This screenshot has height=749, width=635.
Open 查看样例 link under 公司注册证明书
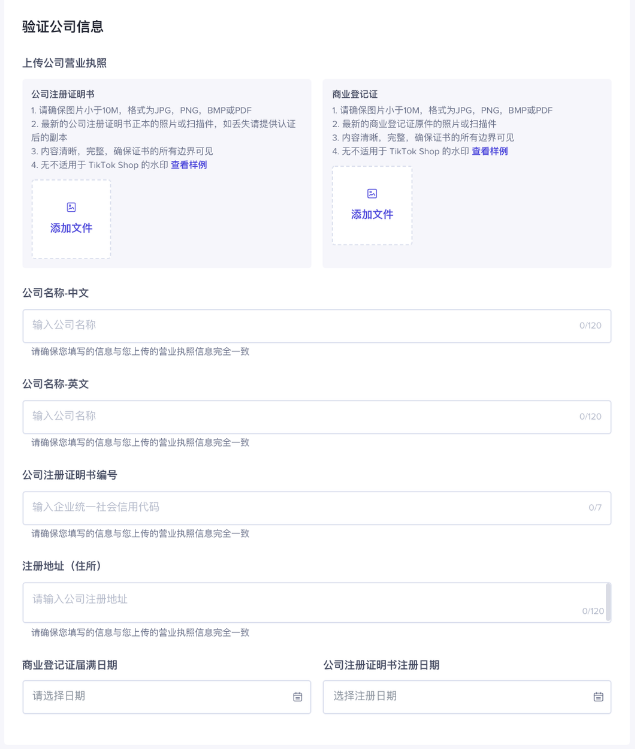pyautogui.click(x=189, y=165)
